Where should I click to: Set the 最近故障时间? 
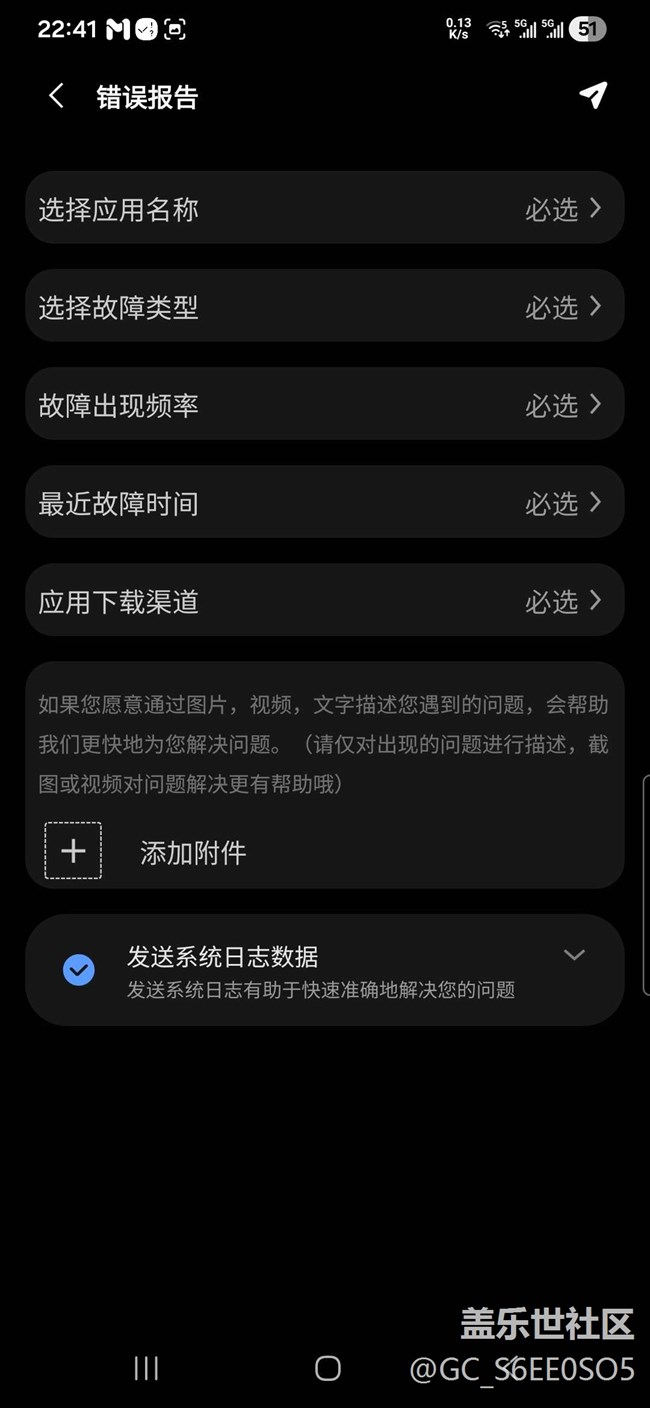tap(324, 502)
